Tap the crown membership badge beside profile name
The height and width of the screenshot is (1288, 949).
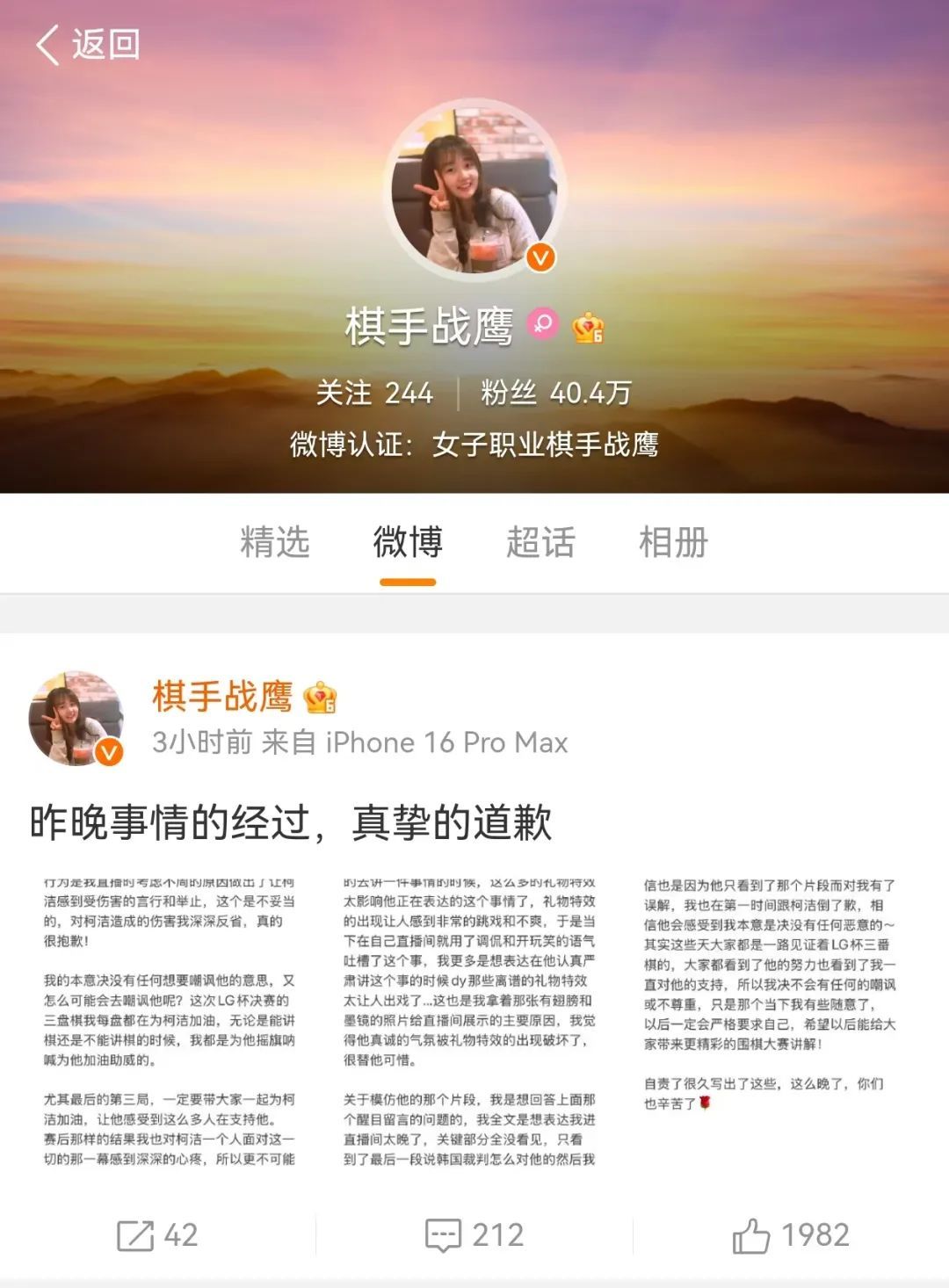(588, 328)
